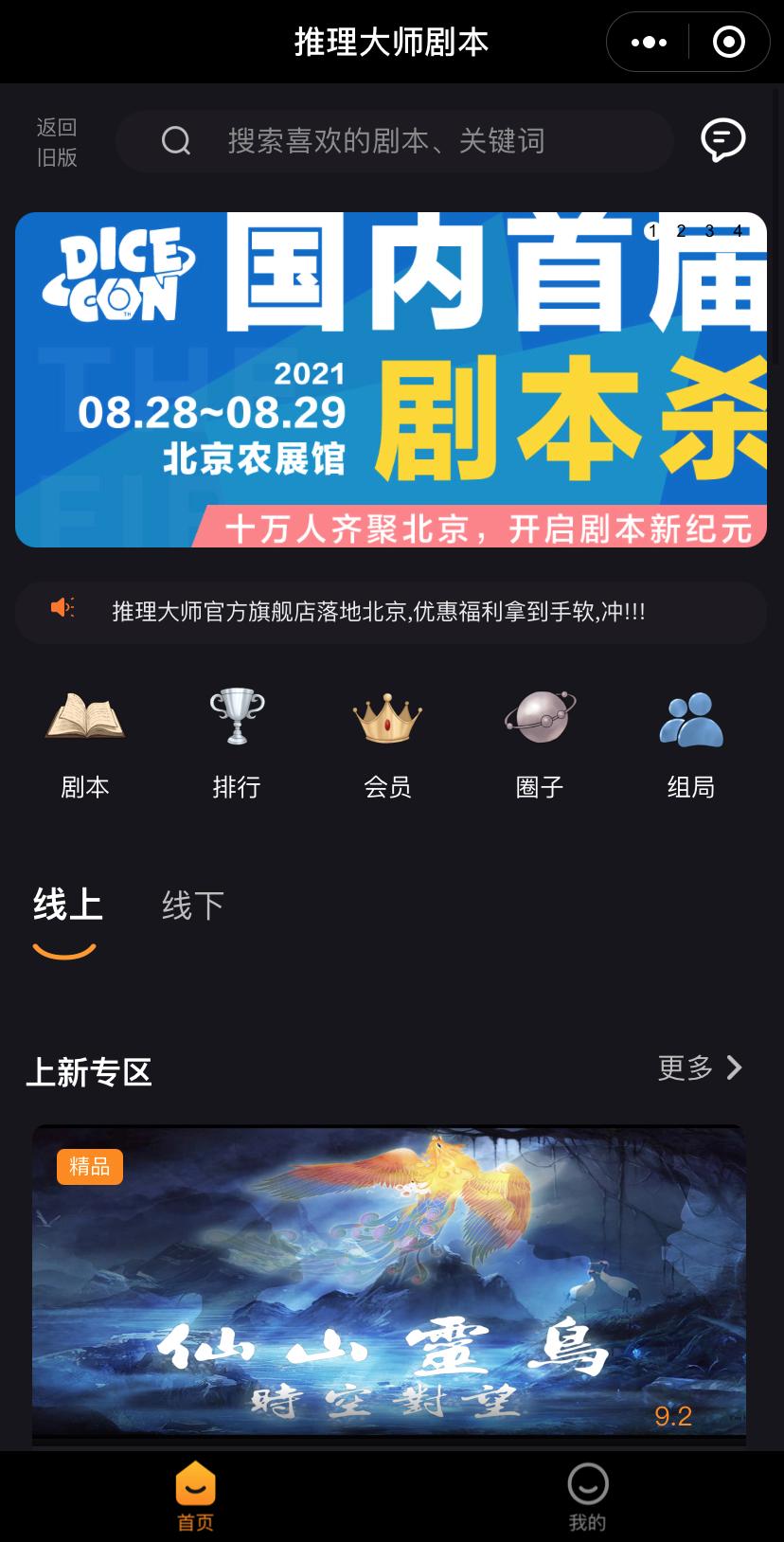Switch to the 线下 tab

[x=193, y=906]
